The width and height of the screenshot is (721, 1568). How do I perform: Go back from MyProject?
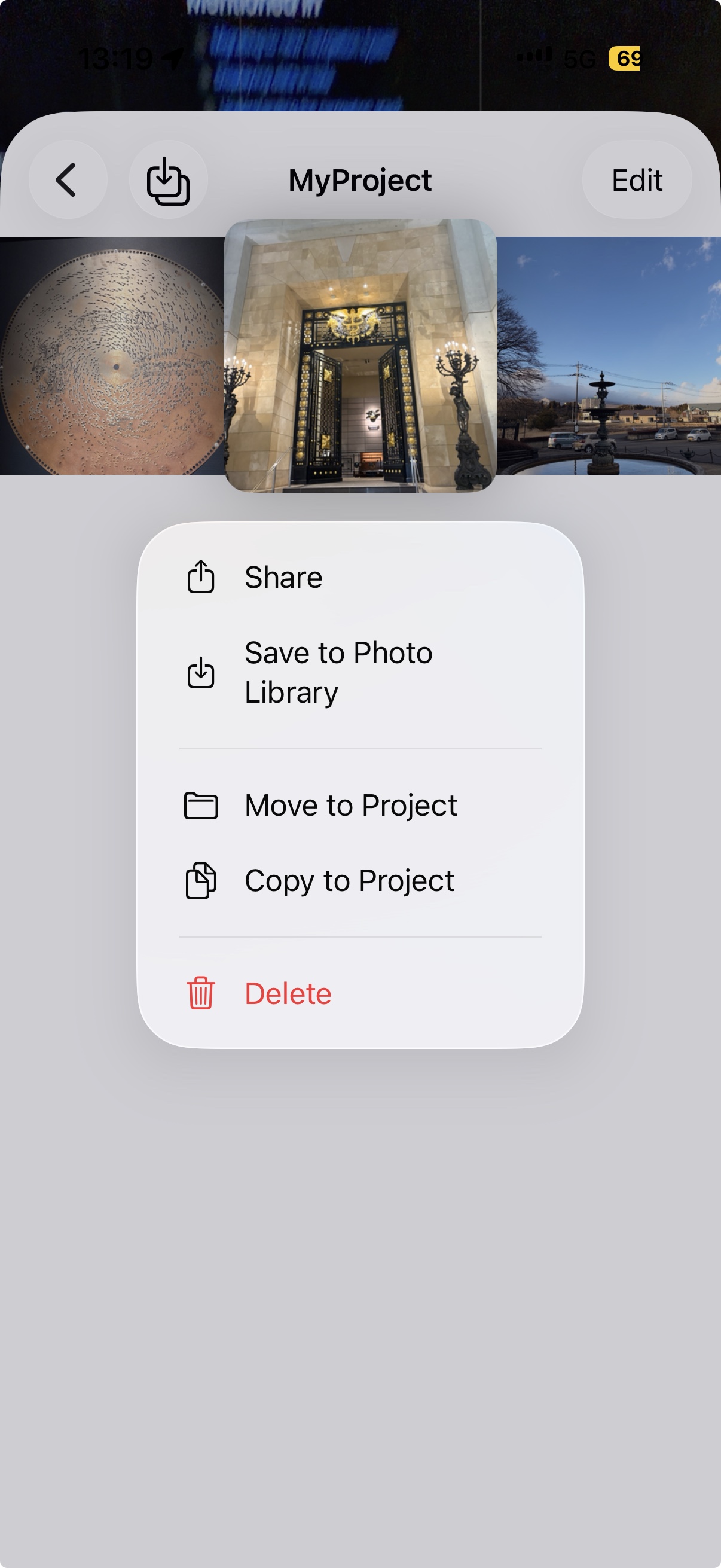[67, 180]
